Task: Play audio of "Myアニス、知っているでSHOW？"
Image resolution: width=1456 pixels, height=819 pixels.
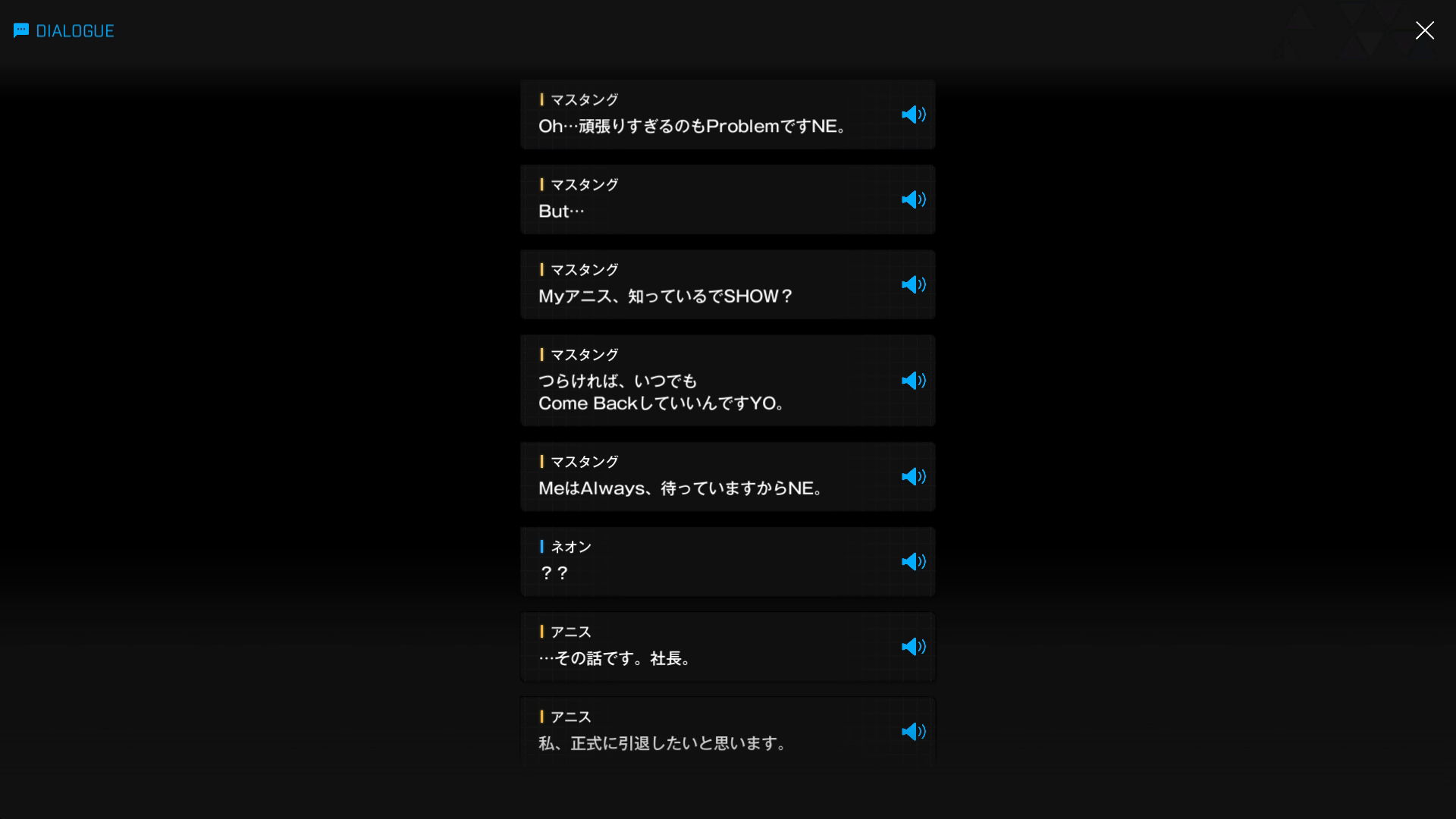Action: pos(913,284)
